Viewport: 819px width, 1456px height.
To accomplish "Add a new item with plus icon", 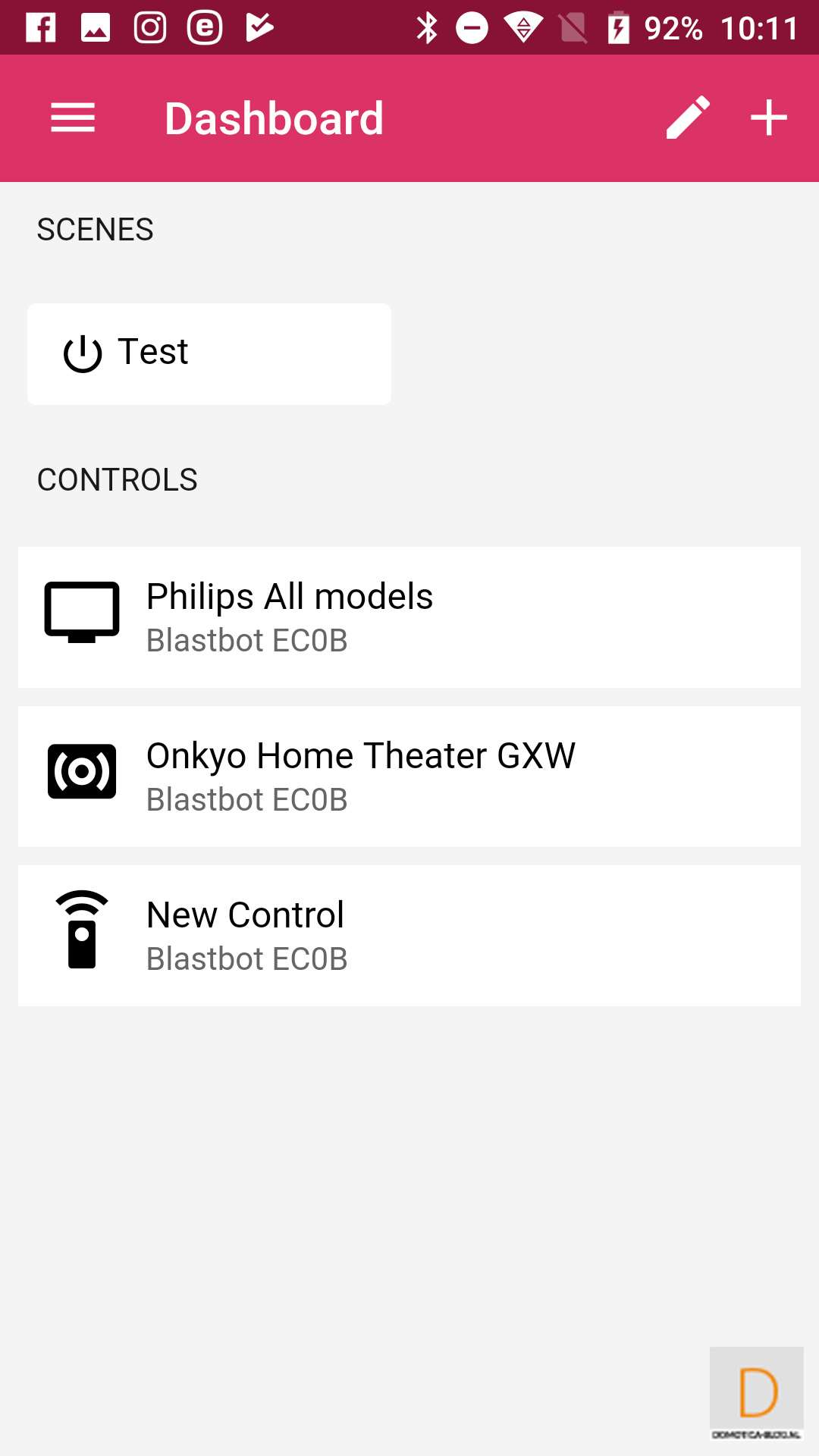I will point(769,118).
